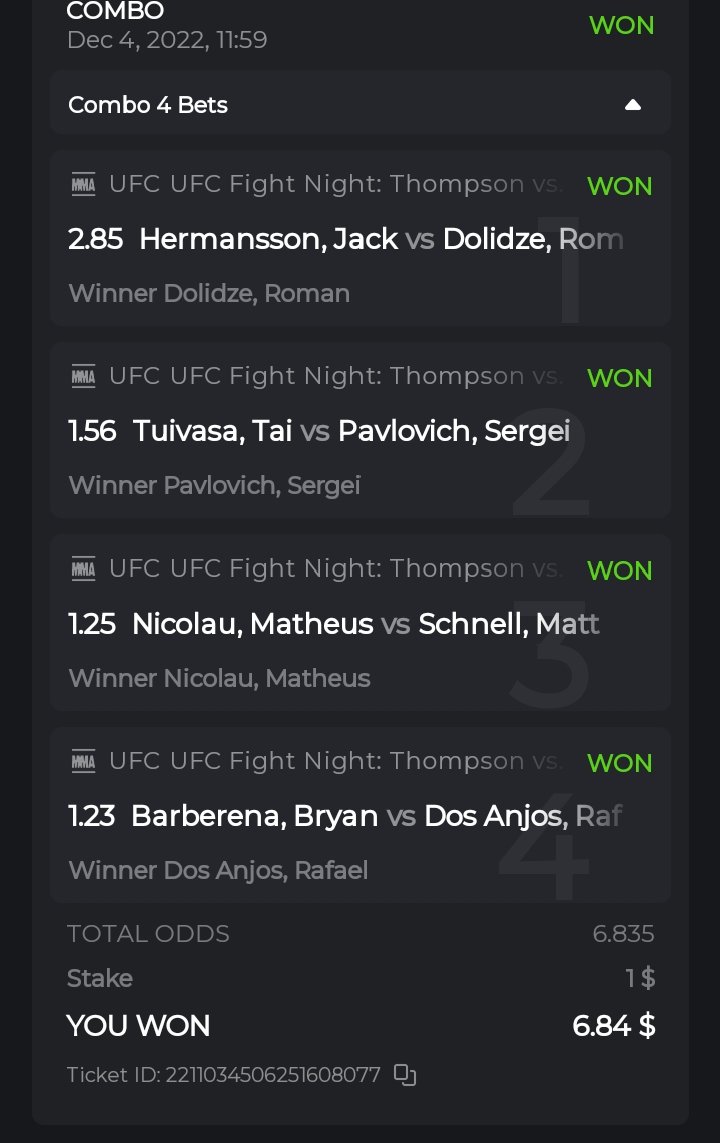Collapse the Combo 4 Bets section

tap(632, 105)
